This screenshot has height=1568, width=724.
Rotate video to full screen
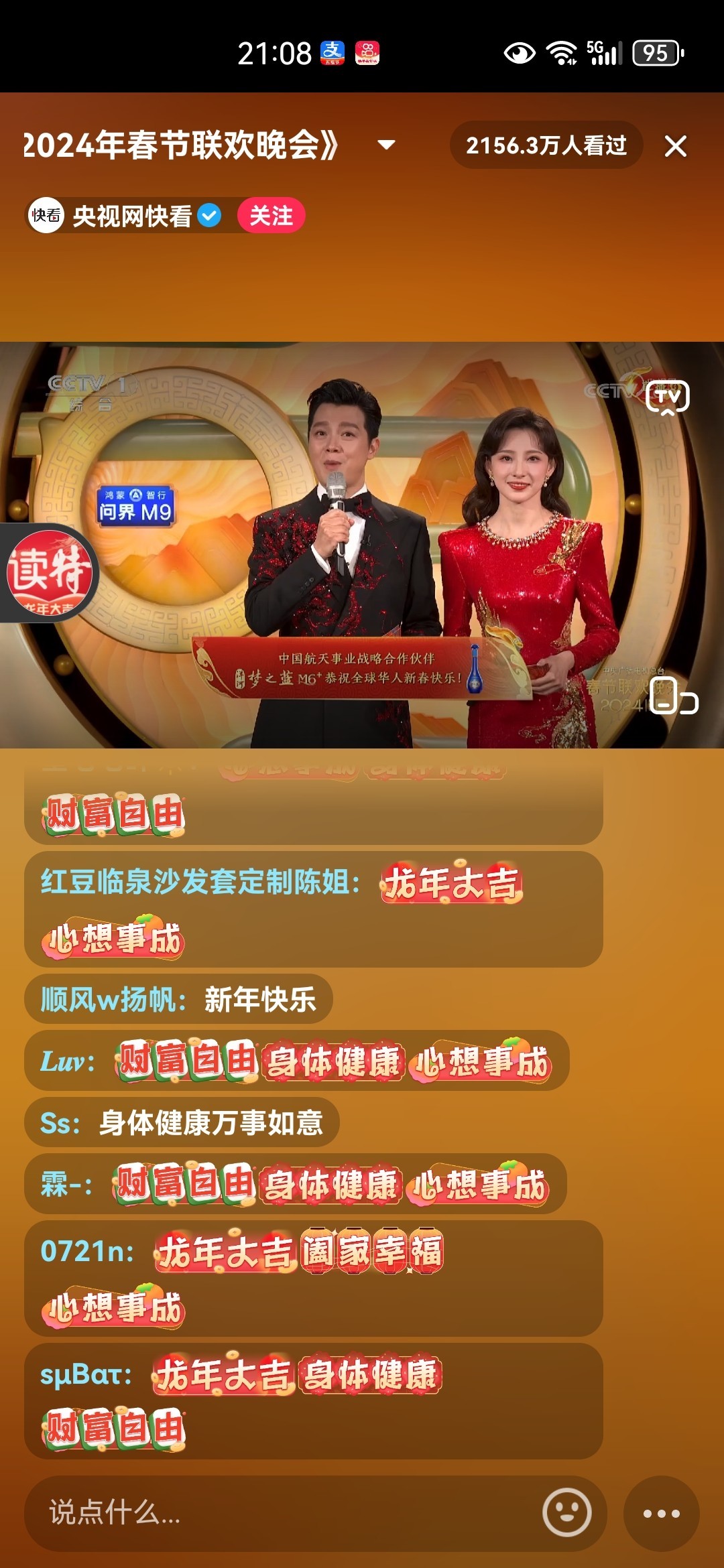pyautogui.click(x=673, y=696)
